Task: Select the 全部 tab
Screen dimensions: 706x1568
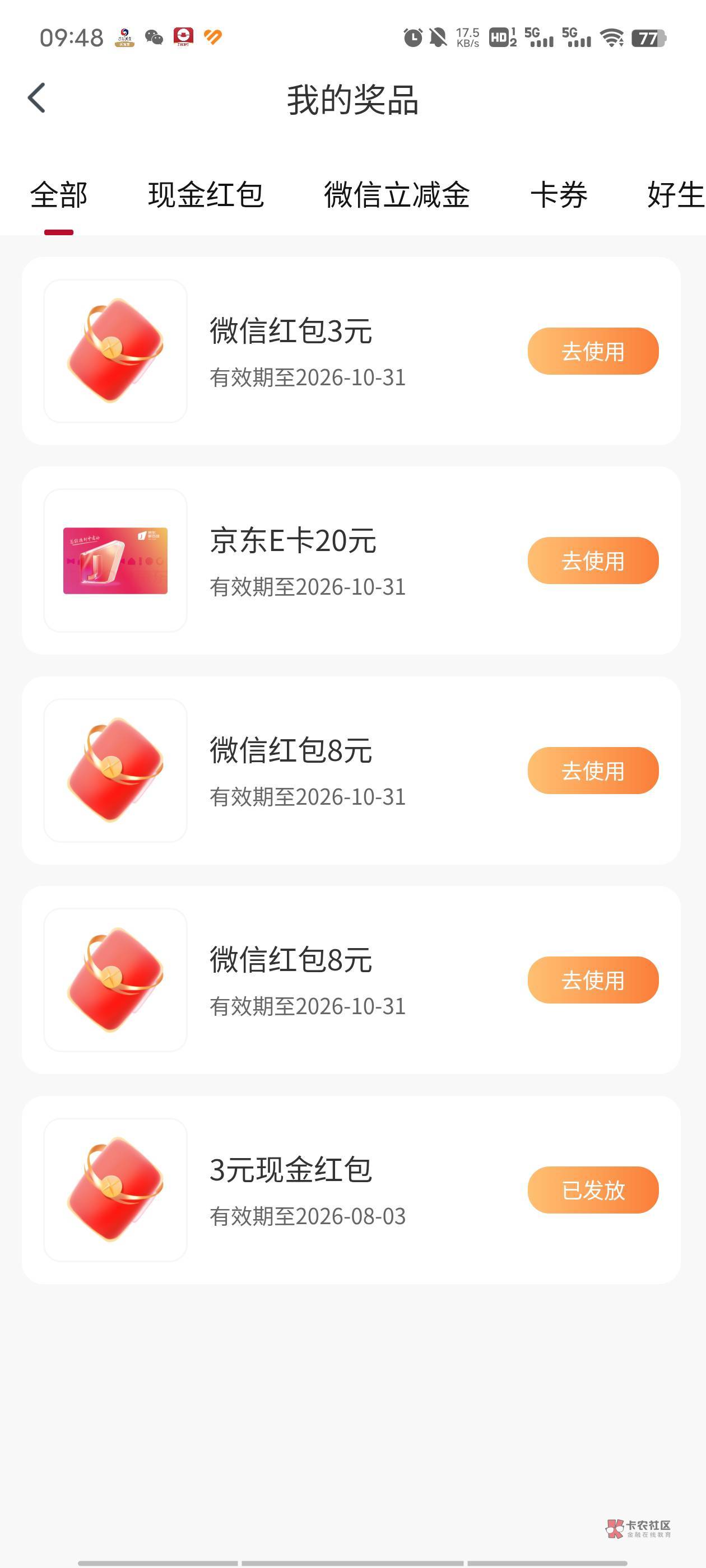Action: pos(58,195)
